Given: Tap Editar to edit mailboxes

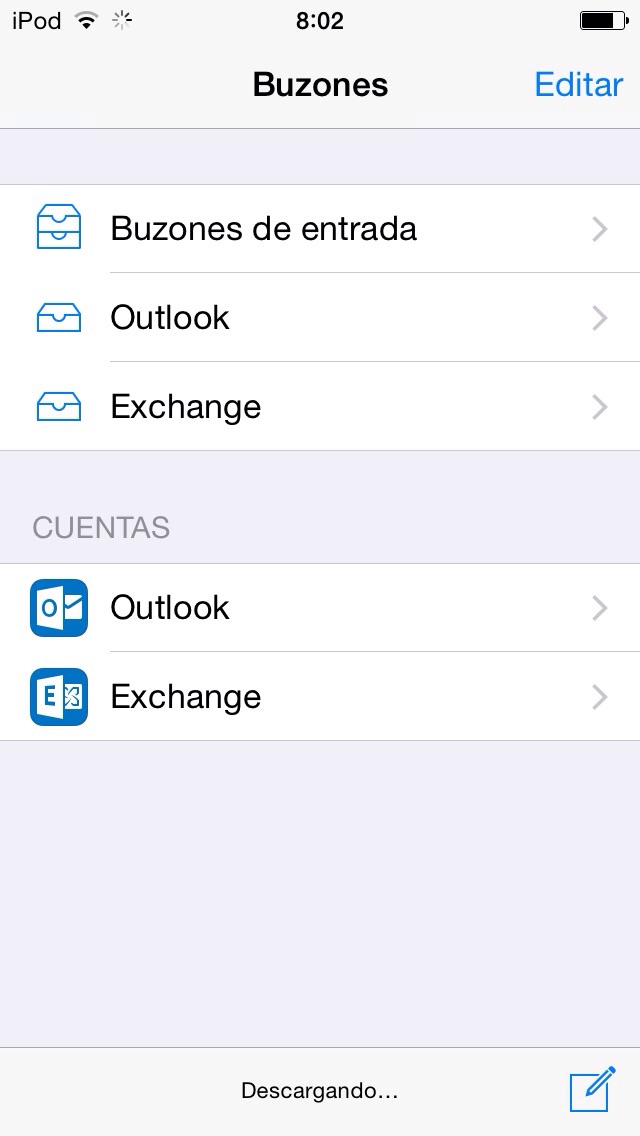Looking at the screenshot, I should pyautogui.click(x=578, y=85).
